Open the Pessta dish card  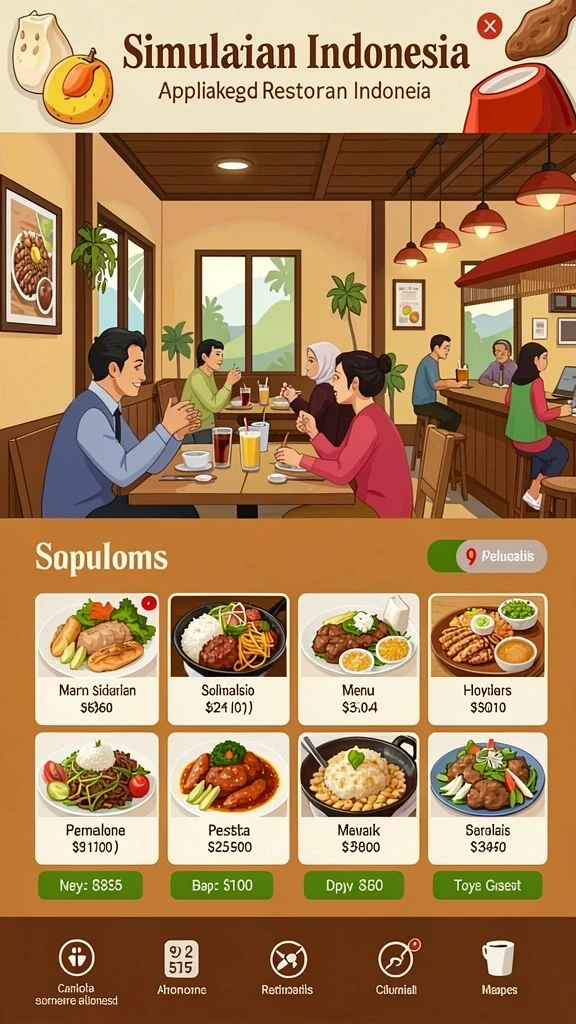point(228,798)
